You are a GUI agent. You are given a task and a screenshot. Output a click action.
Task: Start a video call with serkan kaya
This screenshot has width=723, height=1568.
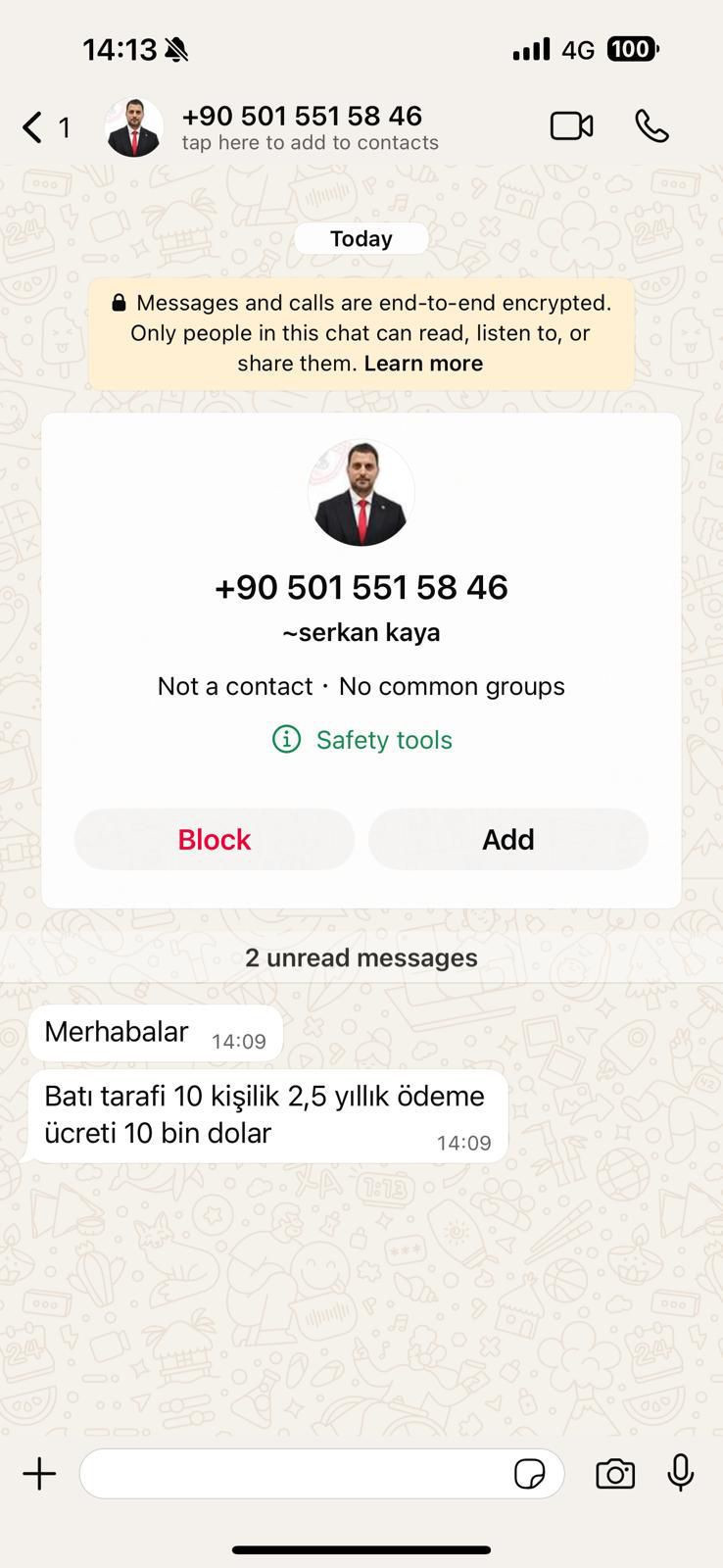(571, 125)
